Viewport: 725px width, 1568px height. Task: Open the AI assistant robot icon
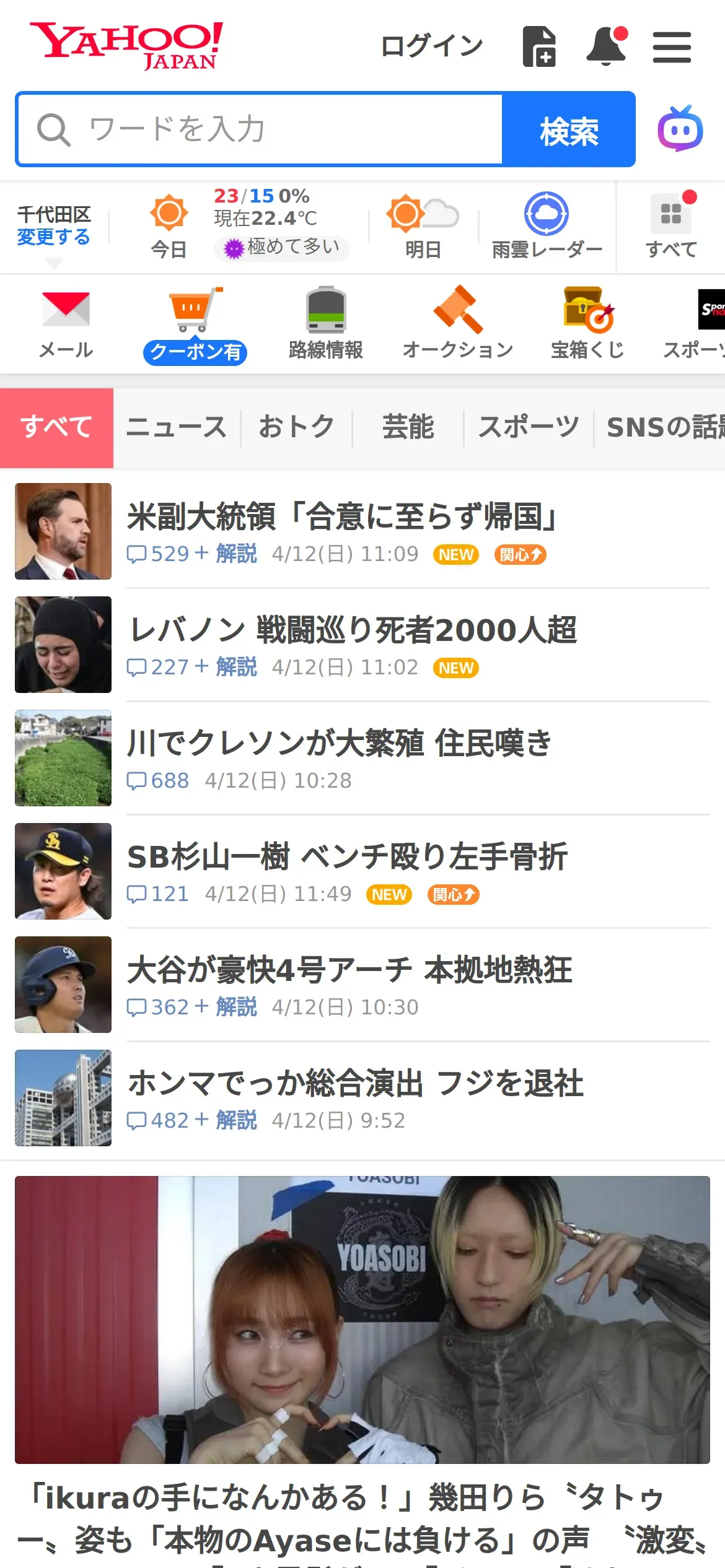[x=680, y=129]
